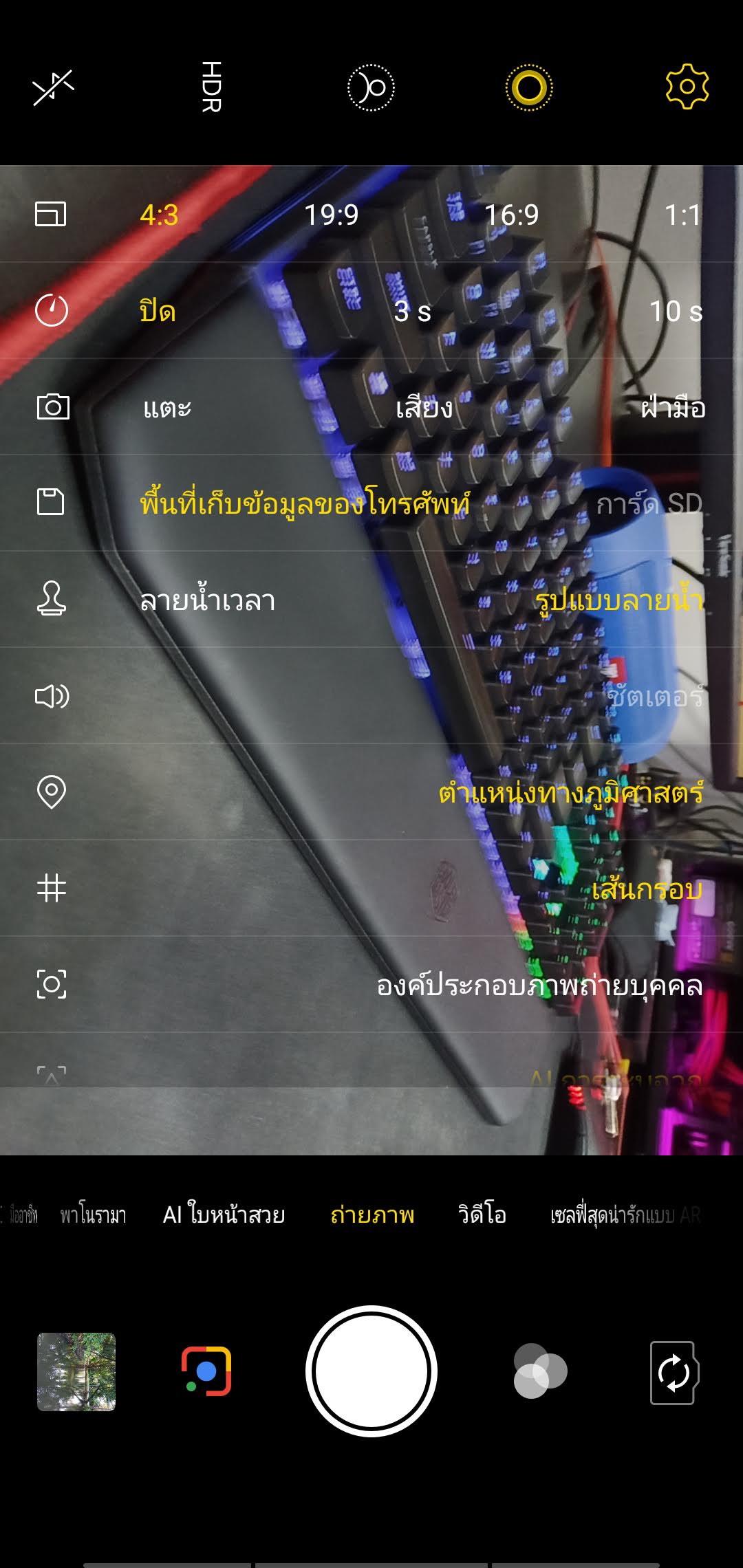Choose the 1:1 aspect ratio
The image size is (743, 1568).
point(682,215)
